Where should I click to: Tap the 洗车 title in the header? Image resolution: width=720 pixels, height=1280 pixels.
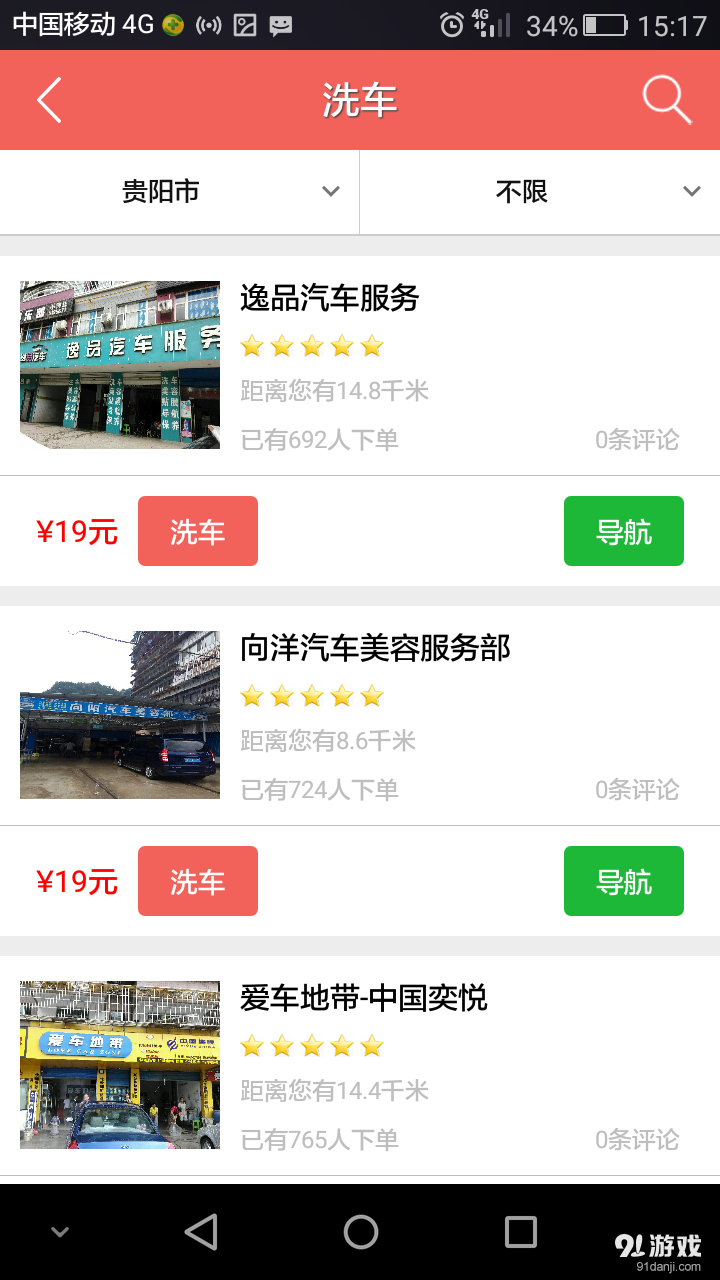coord(360,100)
